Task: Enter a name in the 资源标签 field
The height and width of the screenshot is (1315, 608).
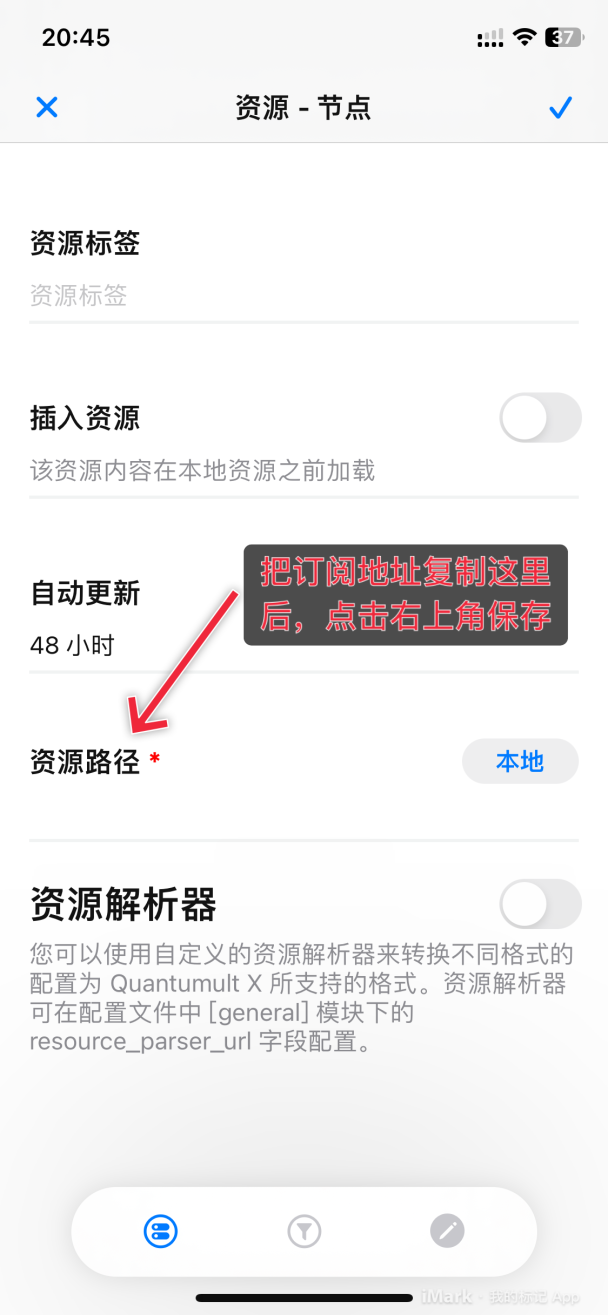Action: point(304,295)
